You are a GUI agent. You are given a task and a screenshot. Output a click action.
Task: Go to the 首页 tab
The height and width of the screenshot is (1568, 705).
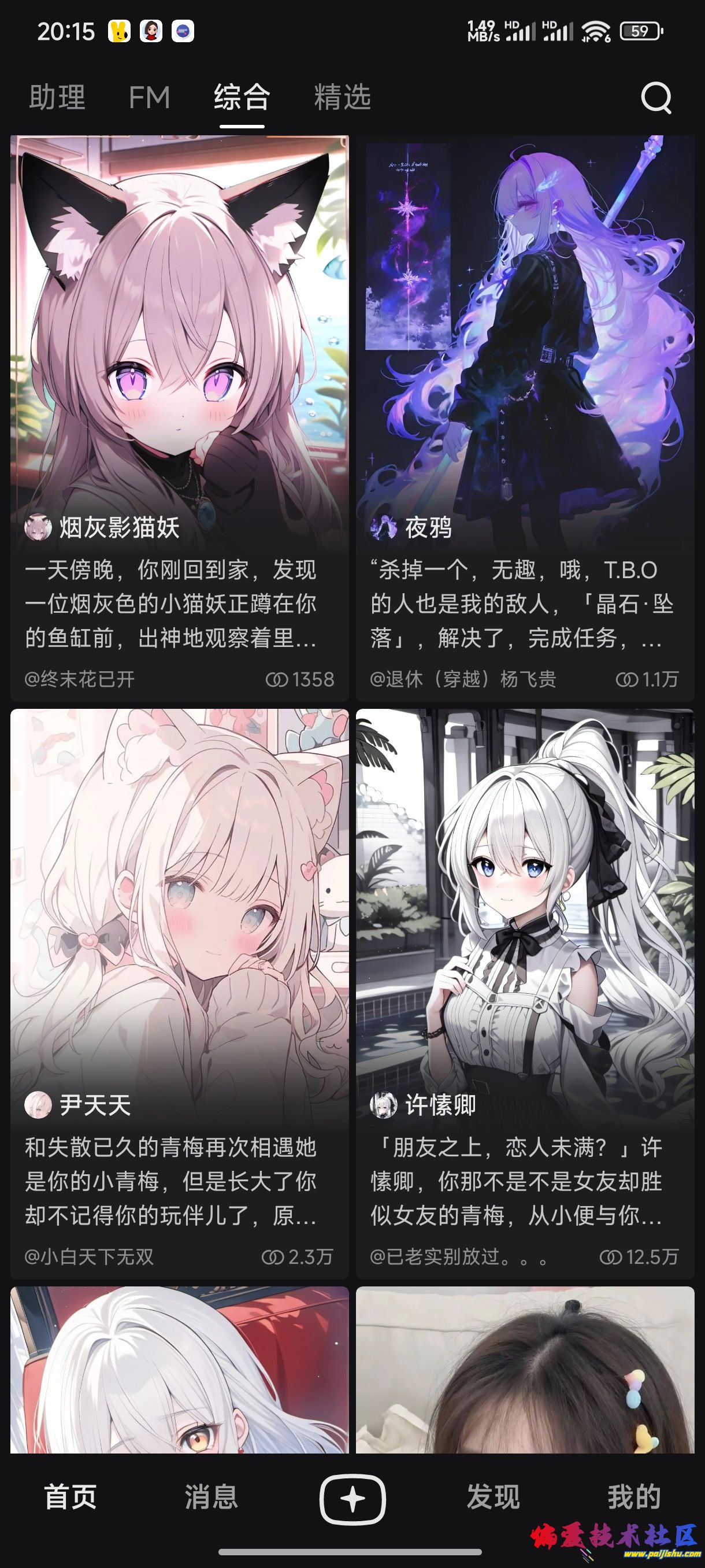tap(70, 1497)
